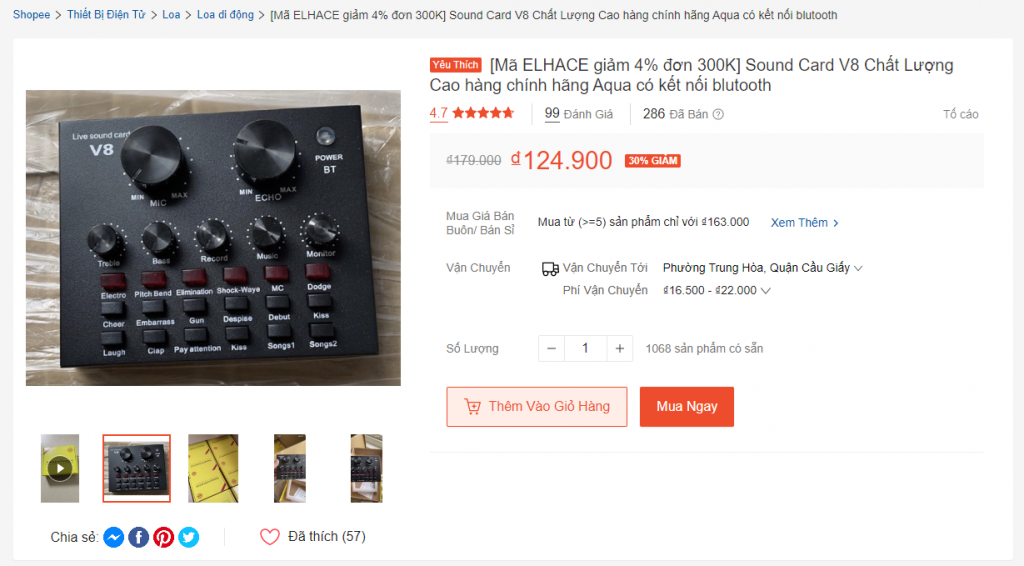
Task: Open the Loa breadcrumb category
Action: 171,15
